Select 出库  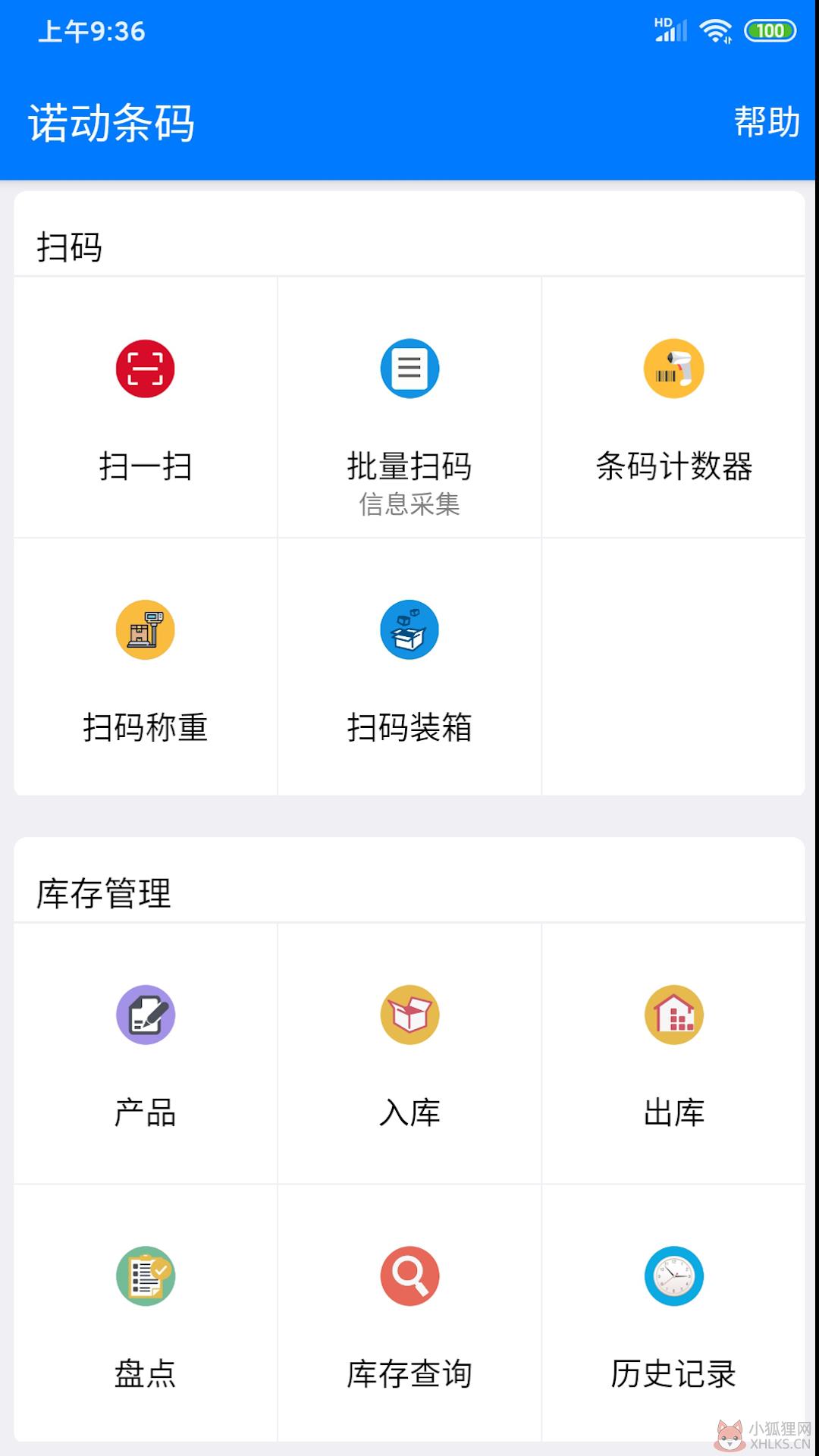point(673,1053)
